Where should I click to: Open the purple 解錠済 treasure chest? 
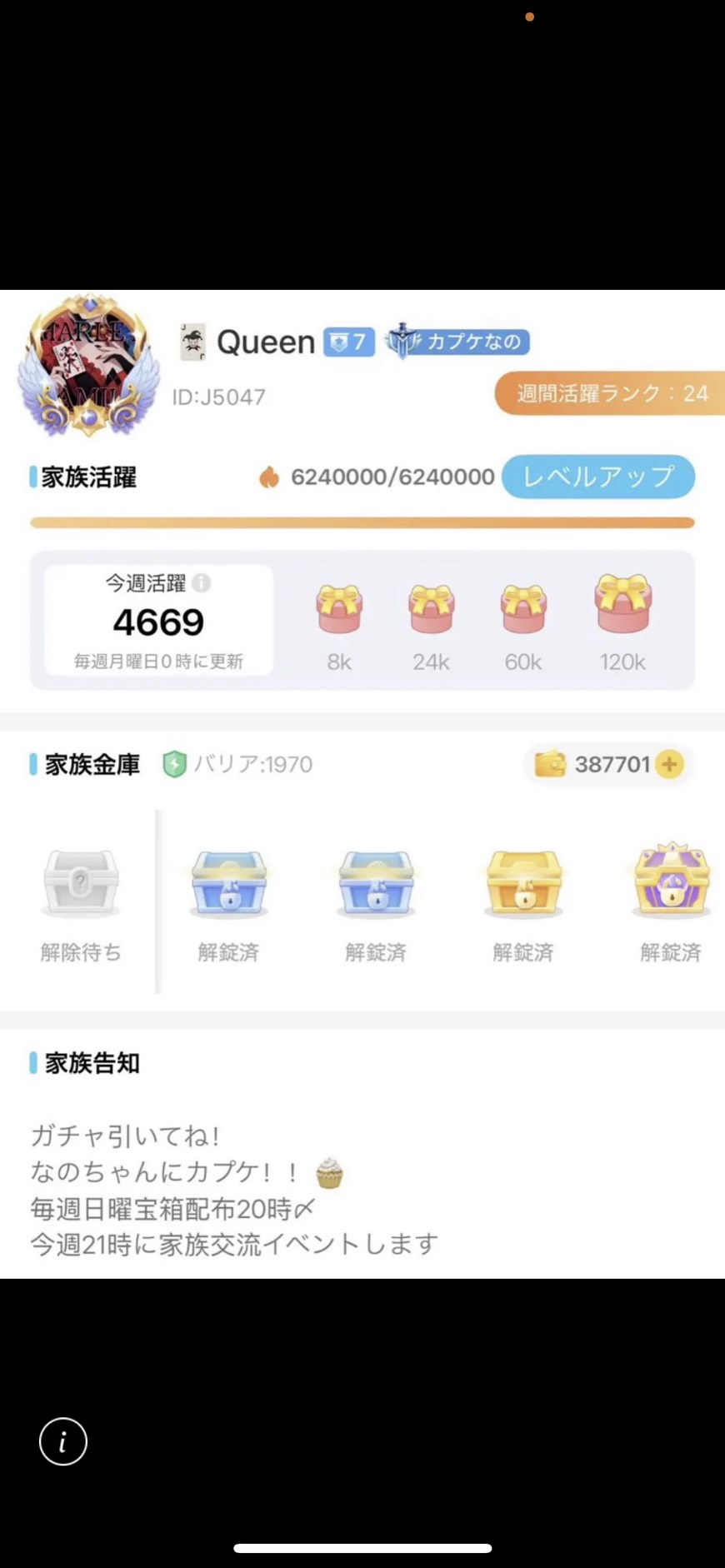click(x=672, y=881)
